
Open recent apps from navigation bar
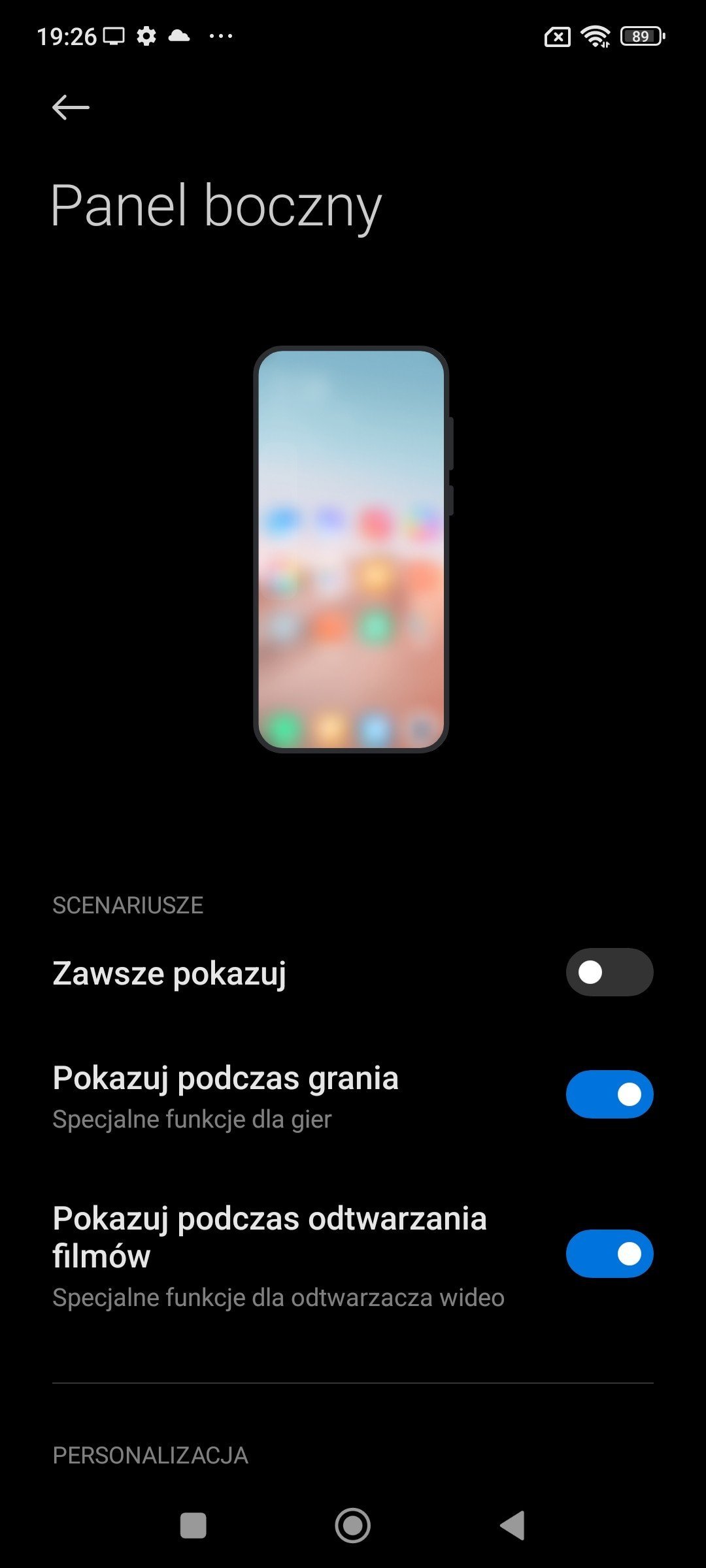(x=193, y=1526)
